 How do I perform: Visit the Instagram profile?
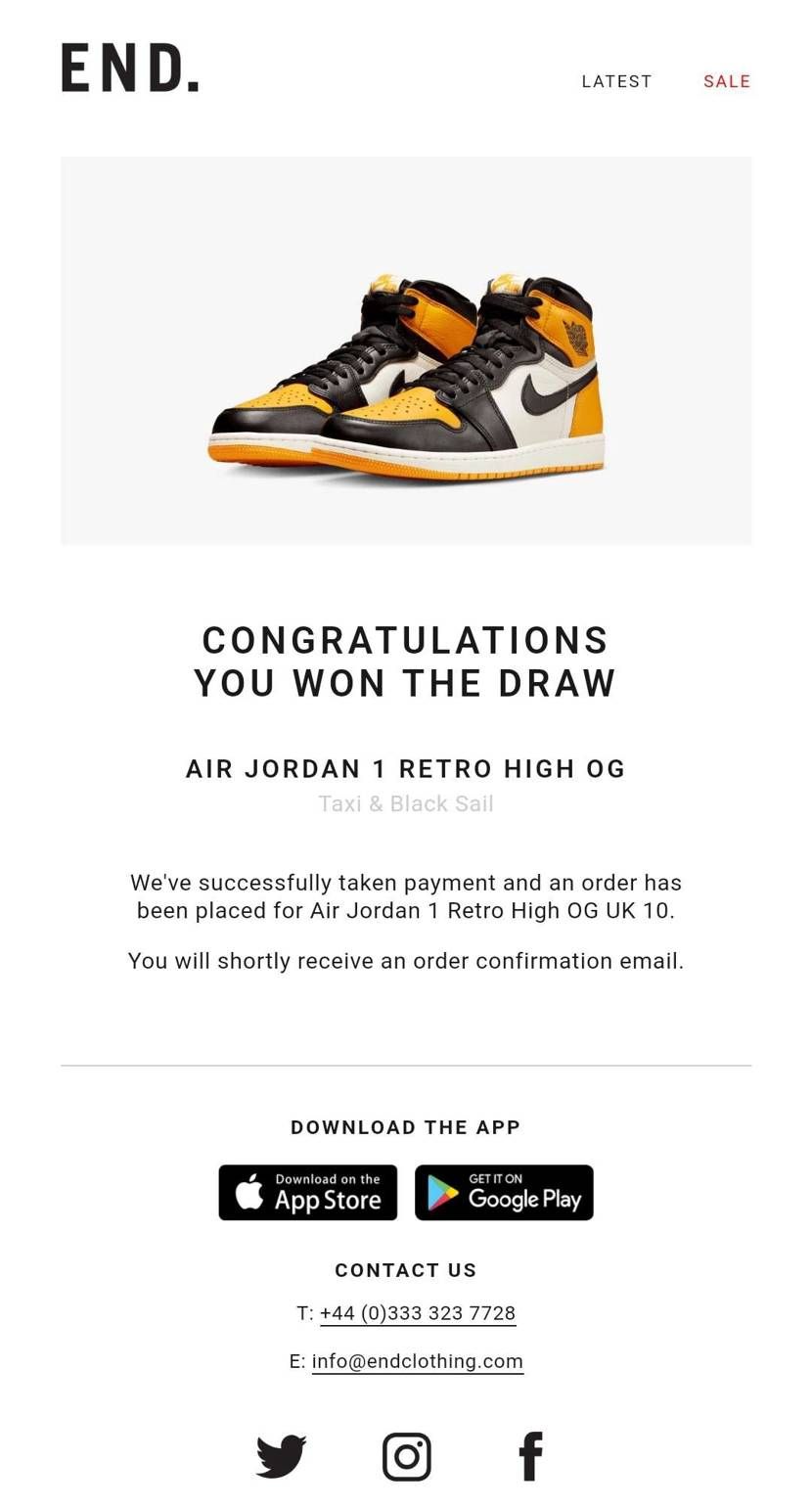[407, 1456]
